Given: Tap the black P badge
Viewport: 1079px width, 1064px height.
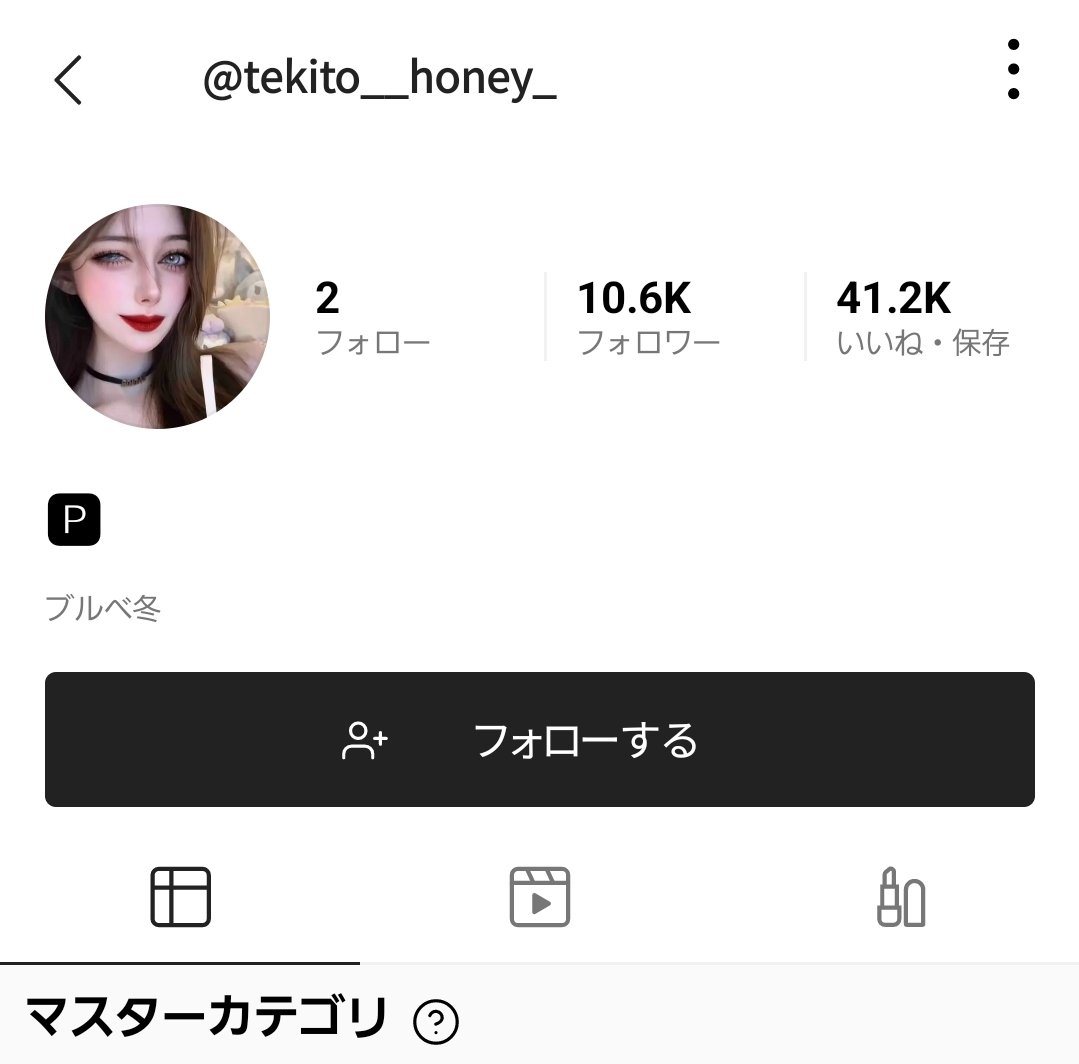Looking at the screenshot, I should 74,520.
